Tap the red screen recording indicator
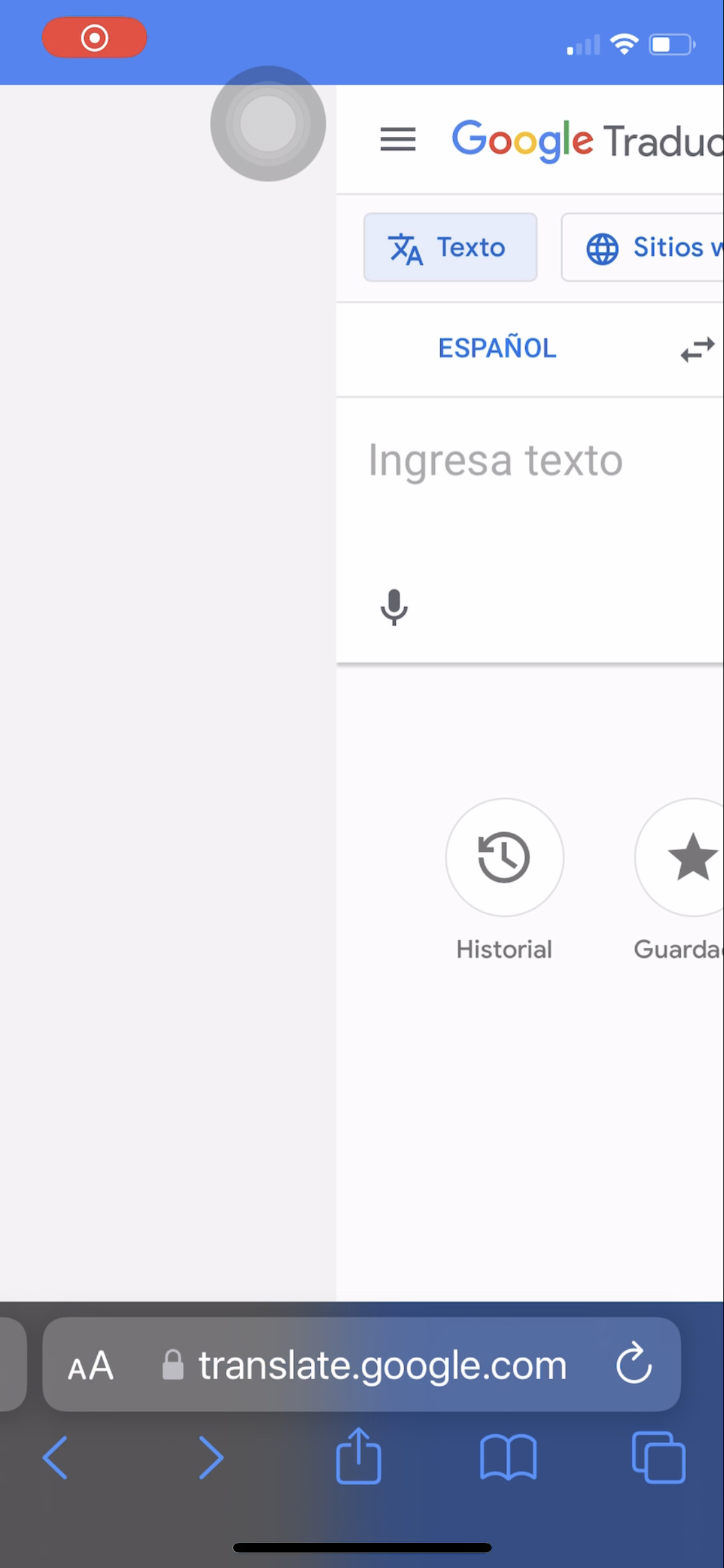Screen dimensions: 724x1568 point(95,37)
